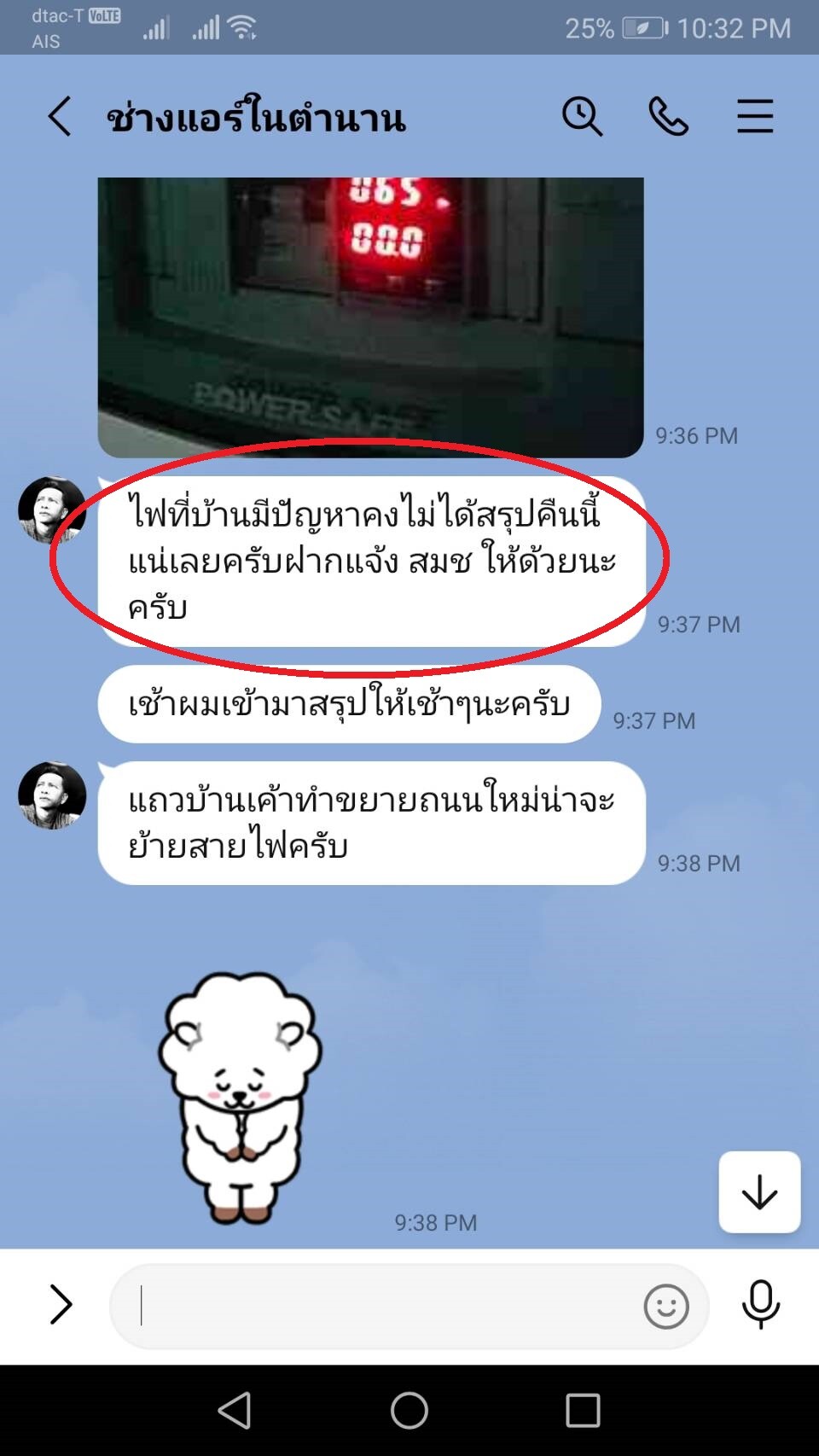View the sender's profile picture at 9:38 PM
Screen dimensions: 819x1456
(x=52, y=795)
